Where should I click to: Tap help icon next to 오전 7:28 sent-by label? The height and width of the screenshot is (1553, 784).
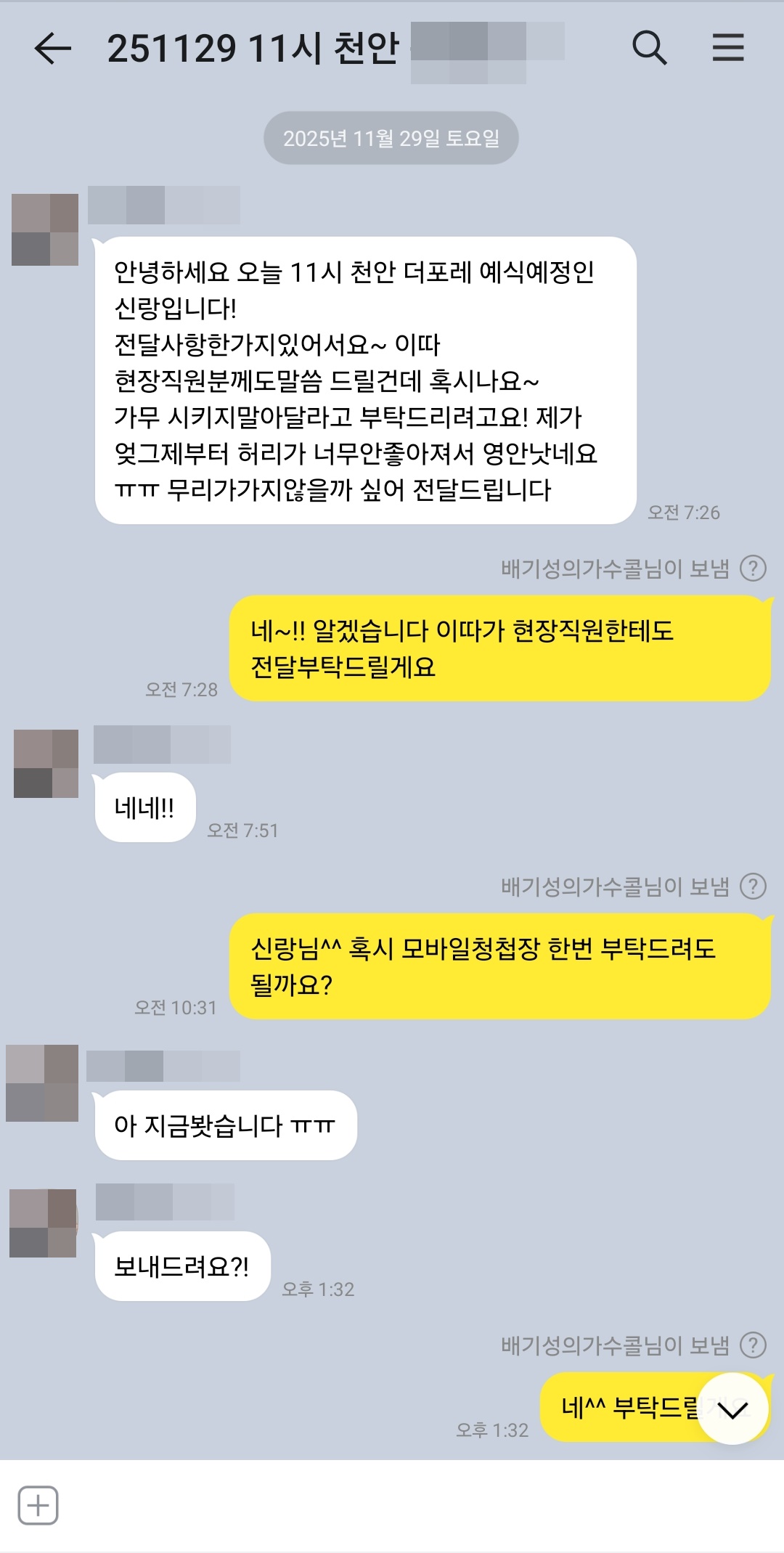tap(753, 568)
